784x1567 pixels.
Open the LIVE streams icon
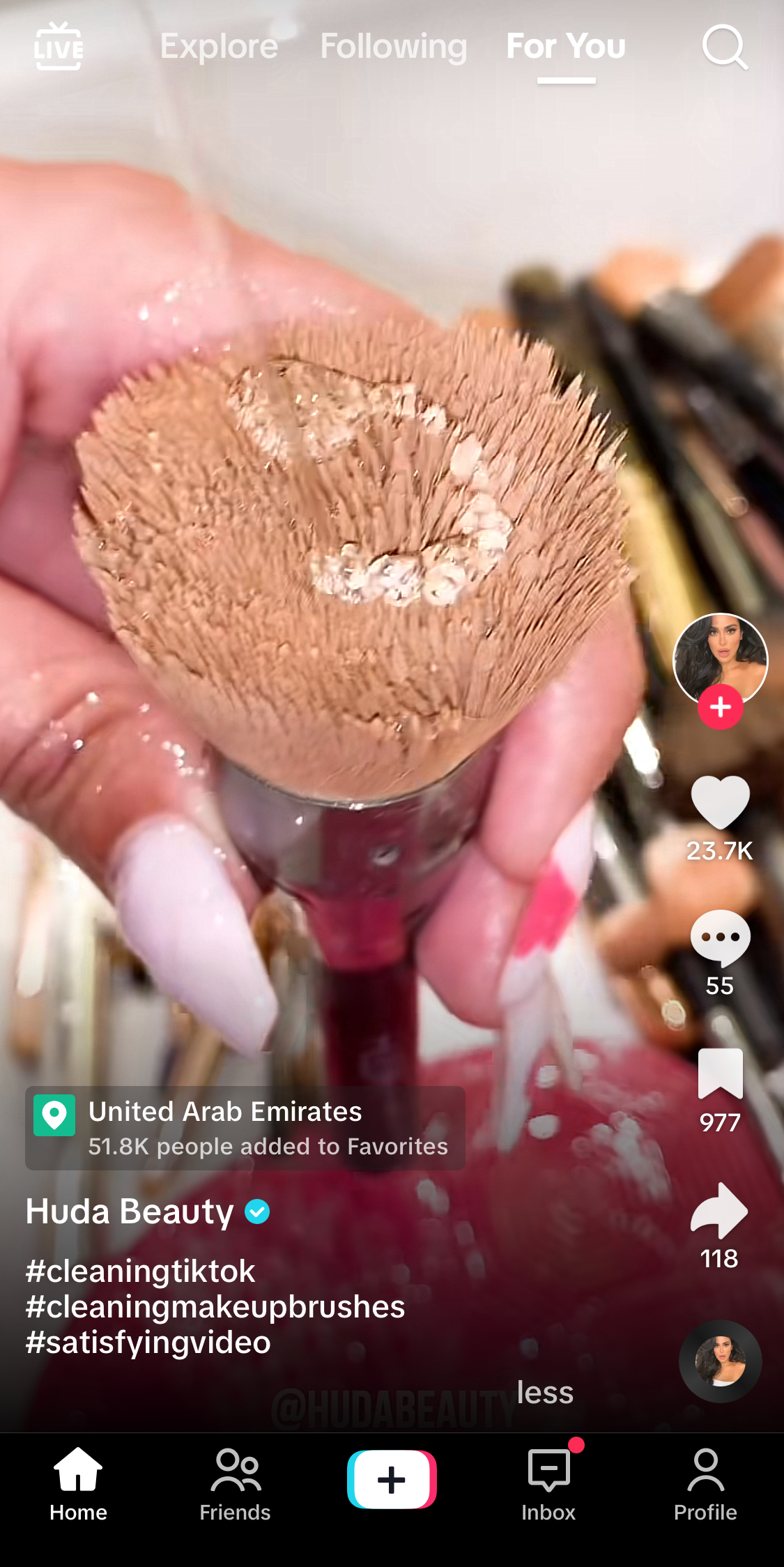(59, 47)
